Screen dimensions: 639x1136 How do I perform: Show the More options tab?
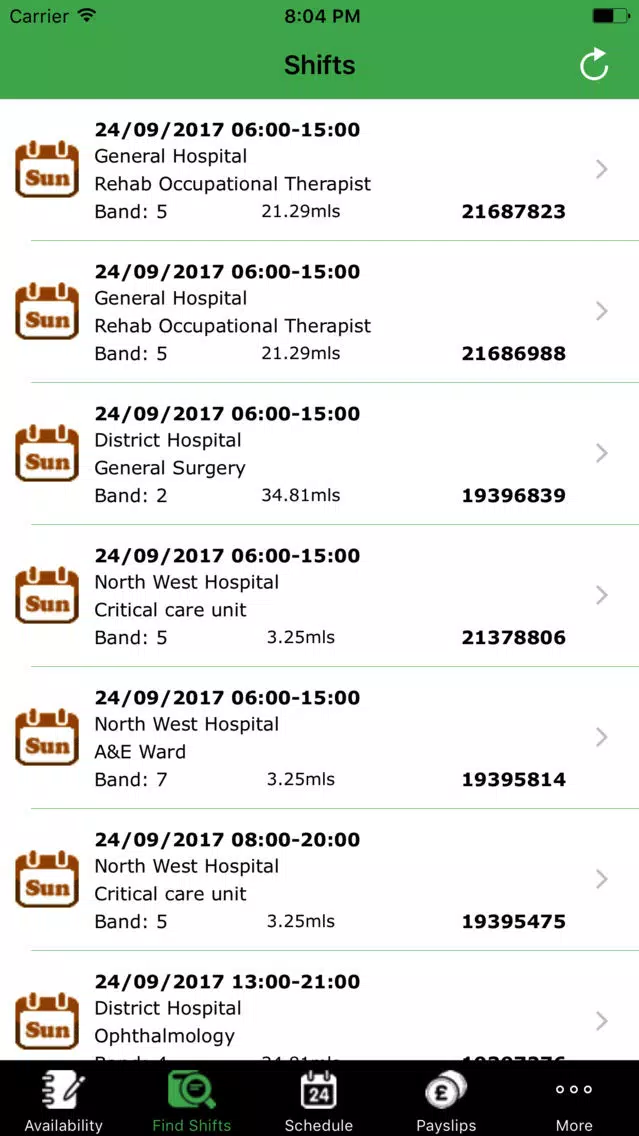574,1099
